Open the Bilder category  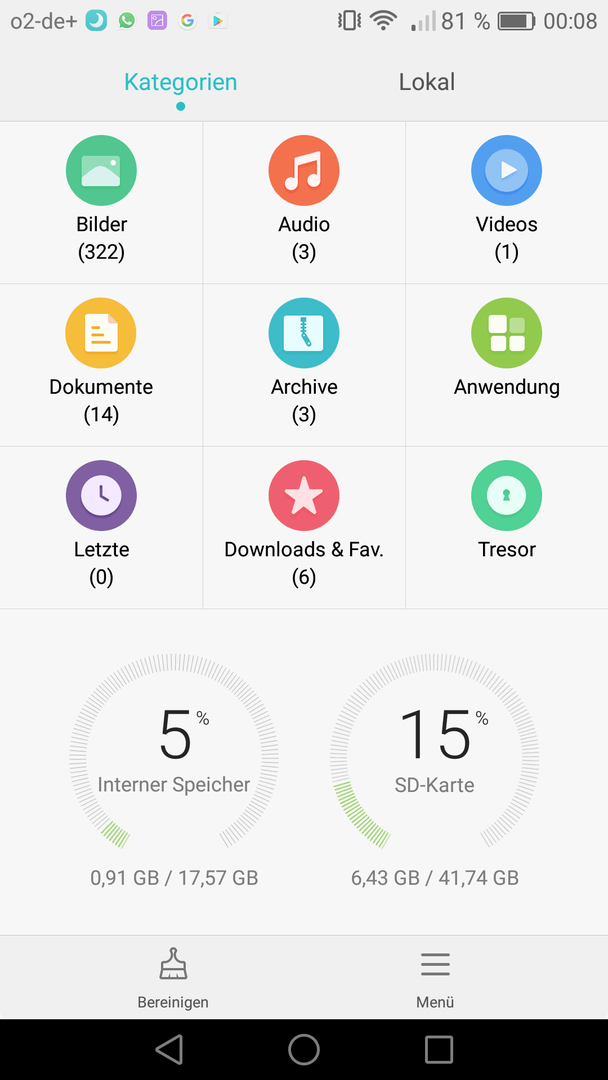[x=101, y=202]
